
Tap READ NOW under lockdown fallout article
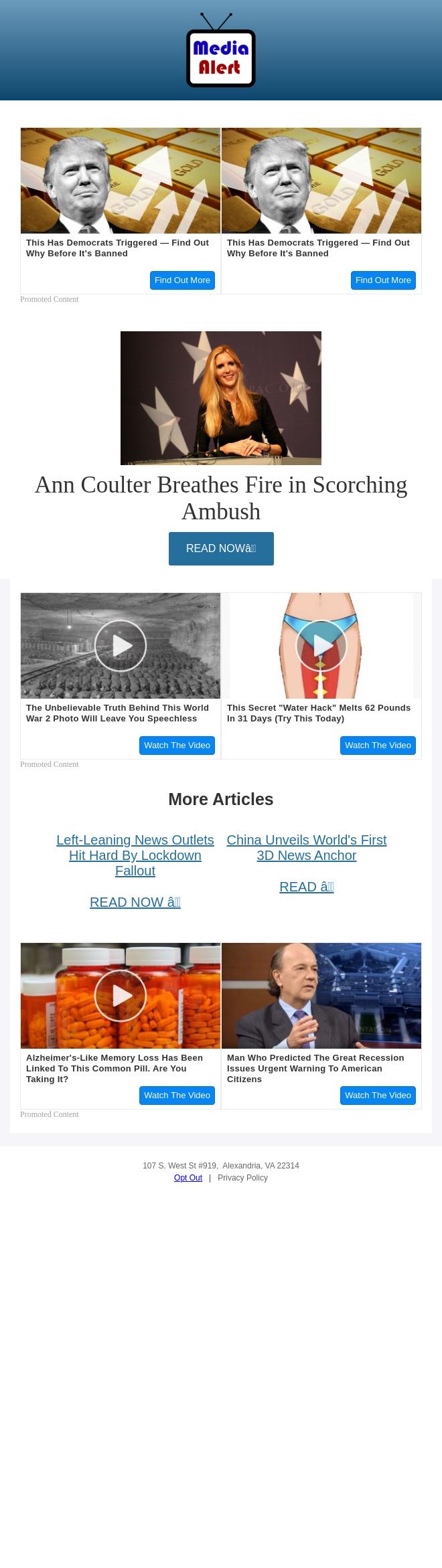135,902
